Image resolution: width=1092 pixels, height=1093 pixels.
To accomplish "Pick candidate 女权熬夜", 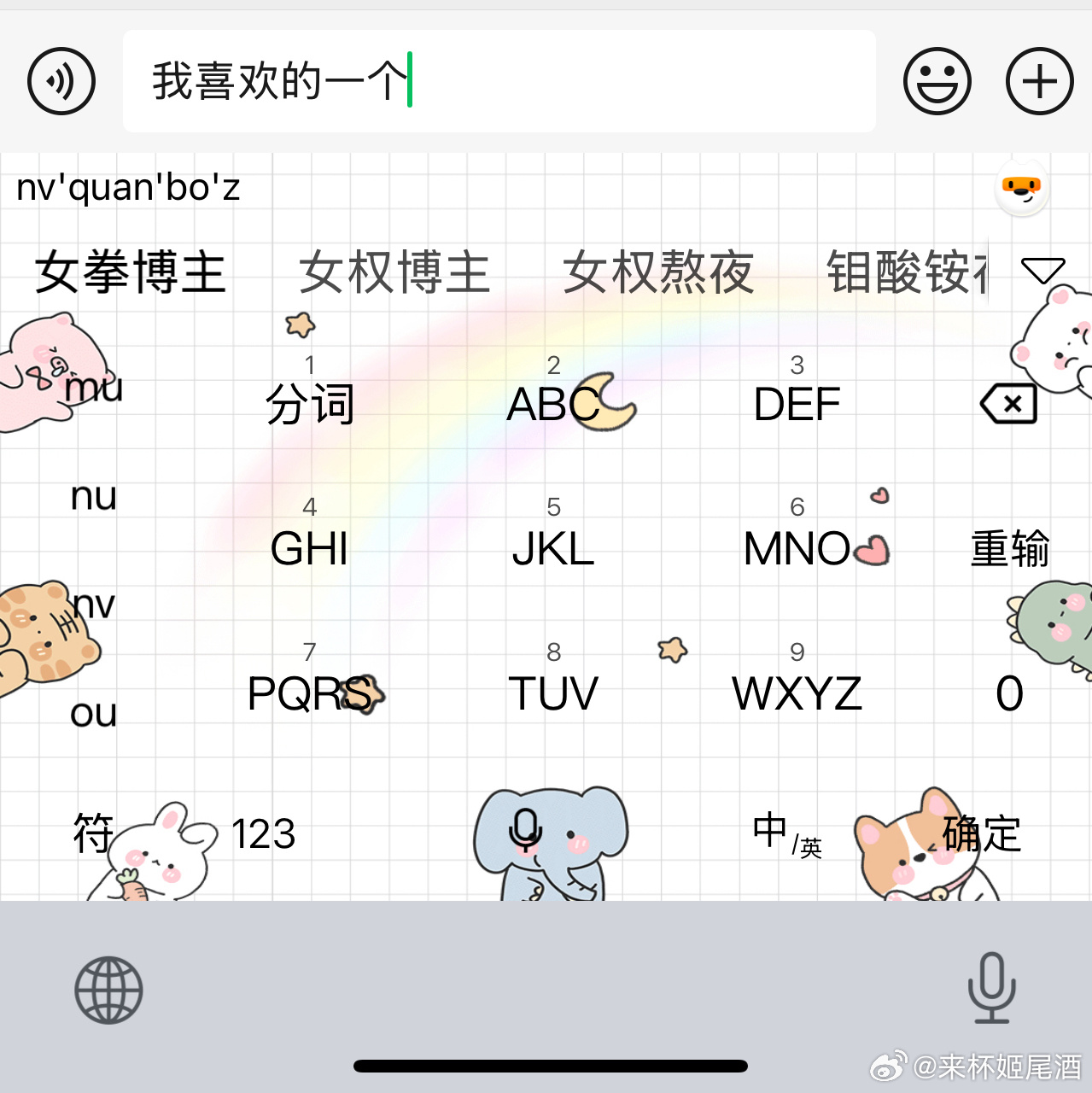I will [658, 272].
